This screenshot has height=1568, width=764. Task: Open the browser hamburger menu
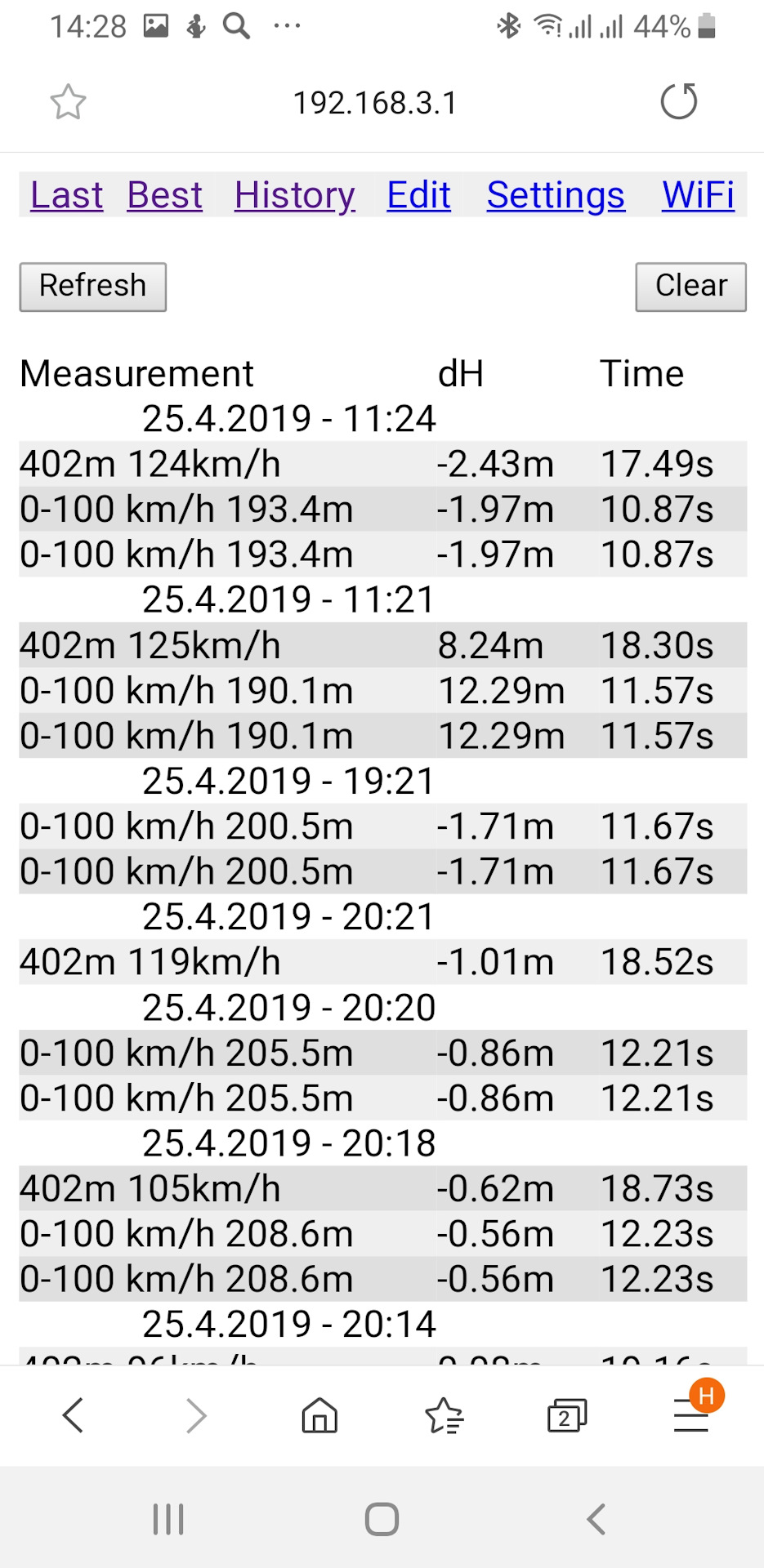(691, 1415)
